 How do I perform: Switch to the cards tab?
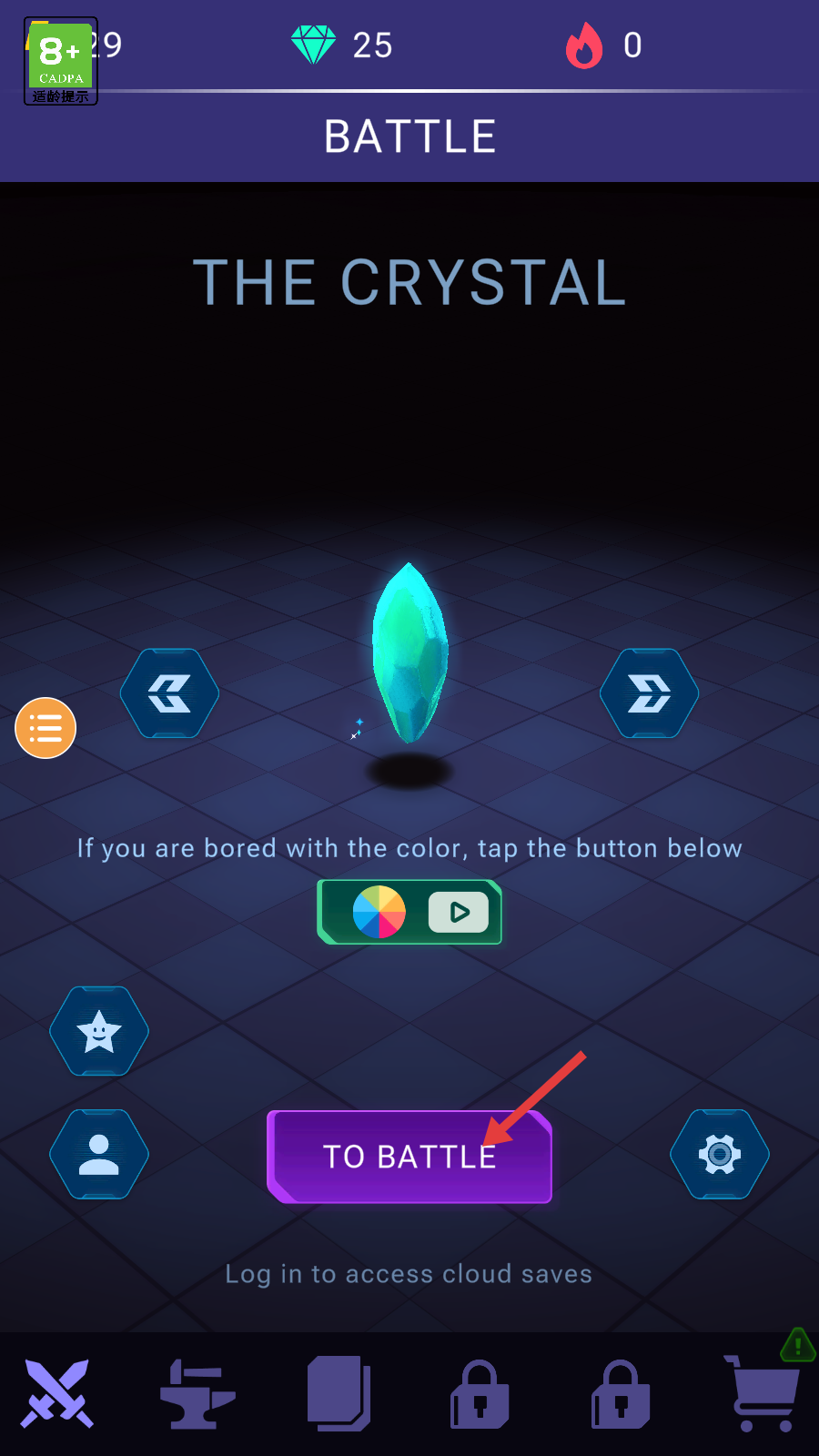point(339,1393)
